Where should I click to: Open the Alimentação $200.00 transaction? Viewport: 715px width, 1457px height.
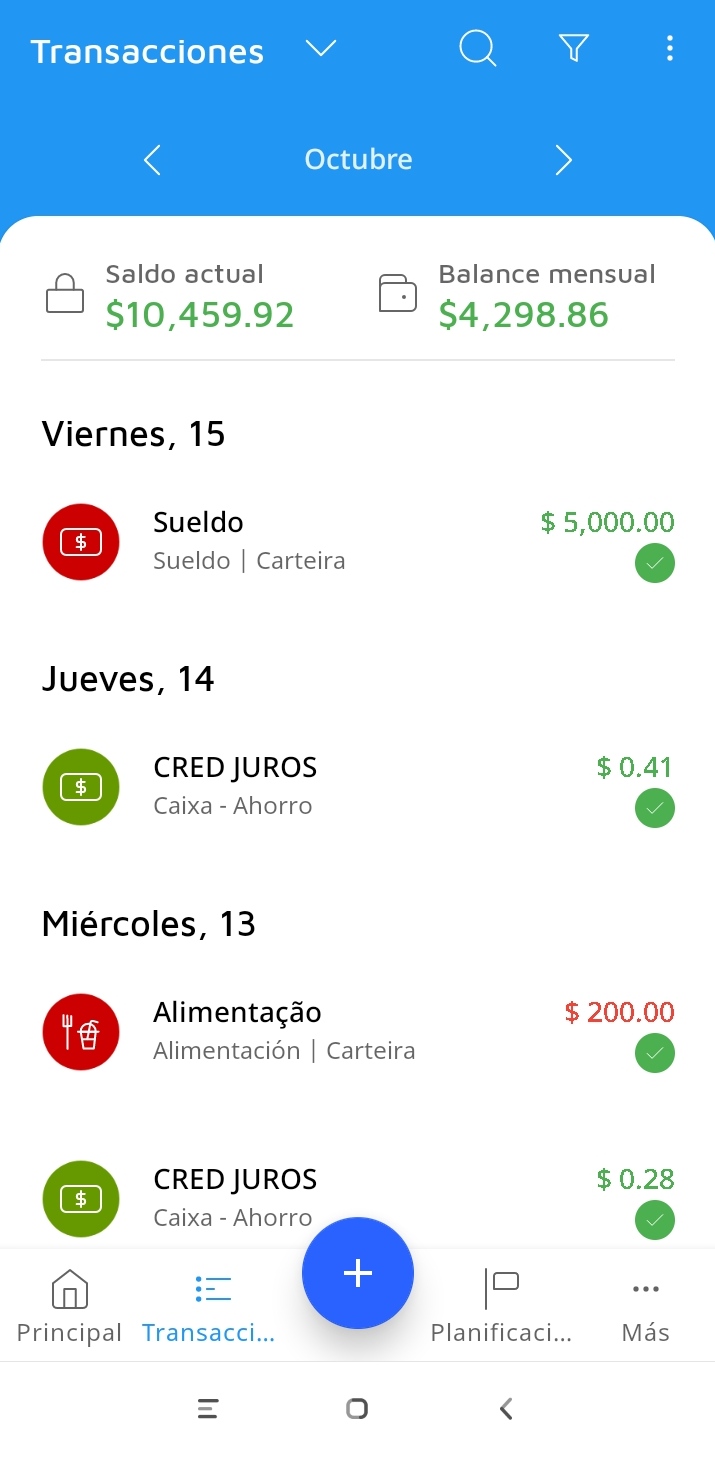(x=357, y=1031)
